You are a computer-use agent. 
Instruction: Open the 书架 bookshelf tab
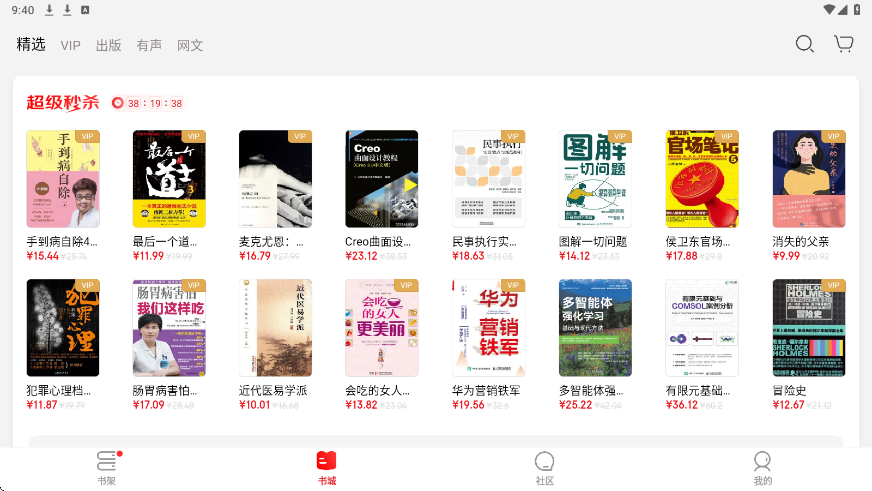tap(107, 468)
